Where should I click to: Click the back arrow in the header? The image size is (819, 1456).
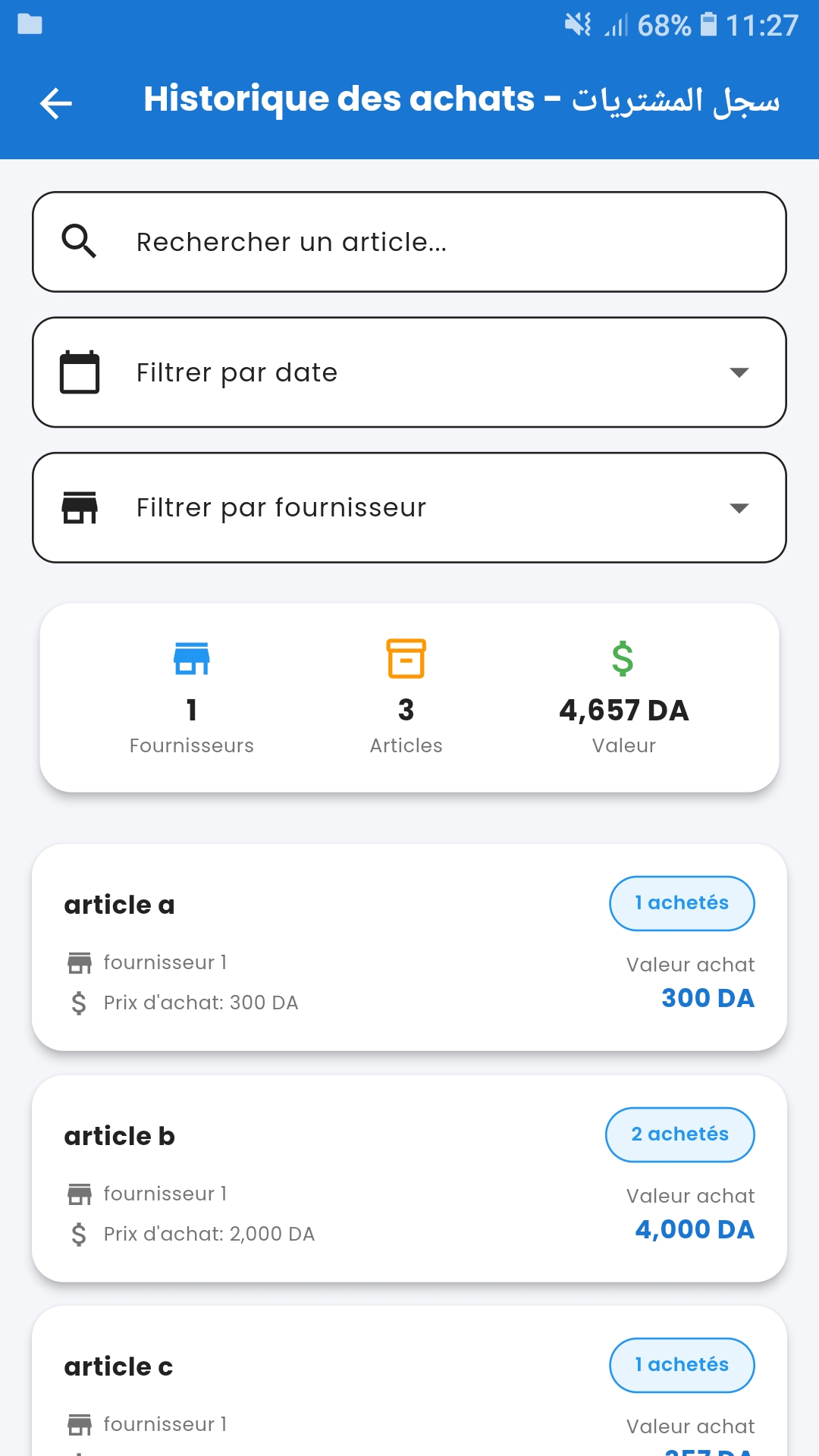point(55,102)
